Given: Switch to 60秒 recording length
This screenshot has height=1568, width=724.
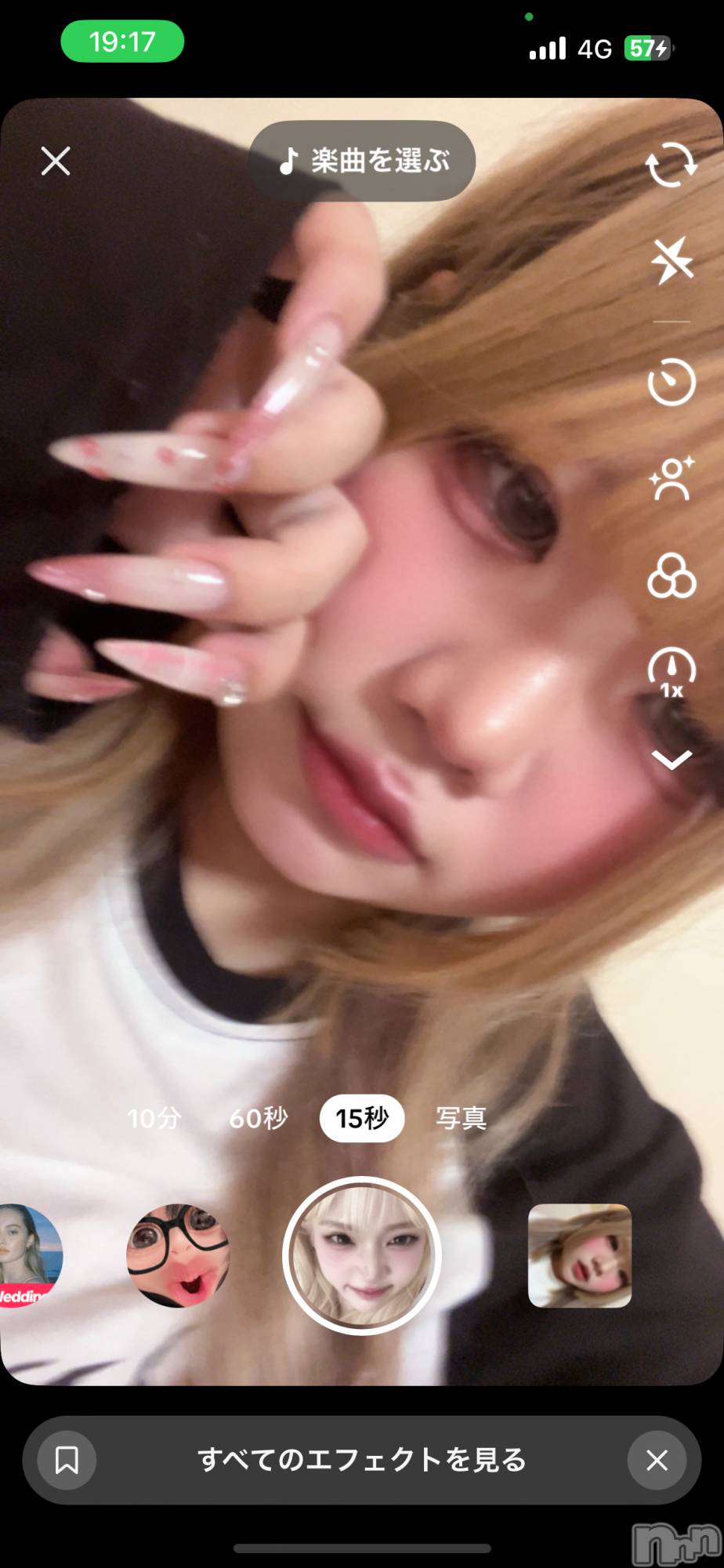Looking at the screenshot, I should [259, 1118].
